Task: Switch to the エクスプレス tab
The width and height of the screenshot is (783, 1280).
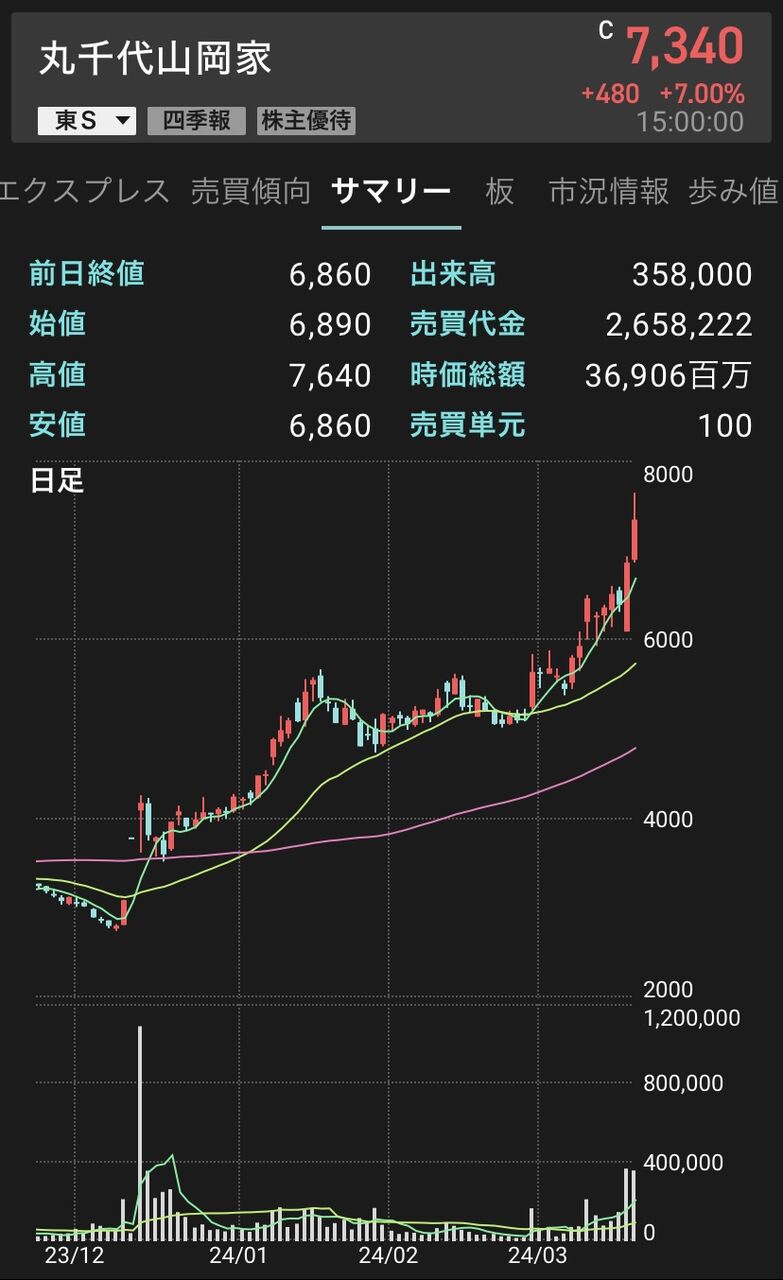Action: pos(86,191)
